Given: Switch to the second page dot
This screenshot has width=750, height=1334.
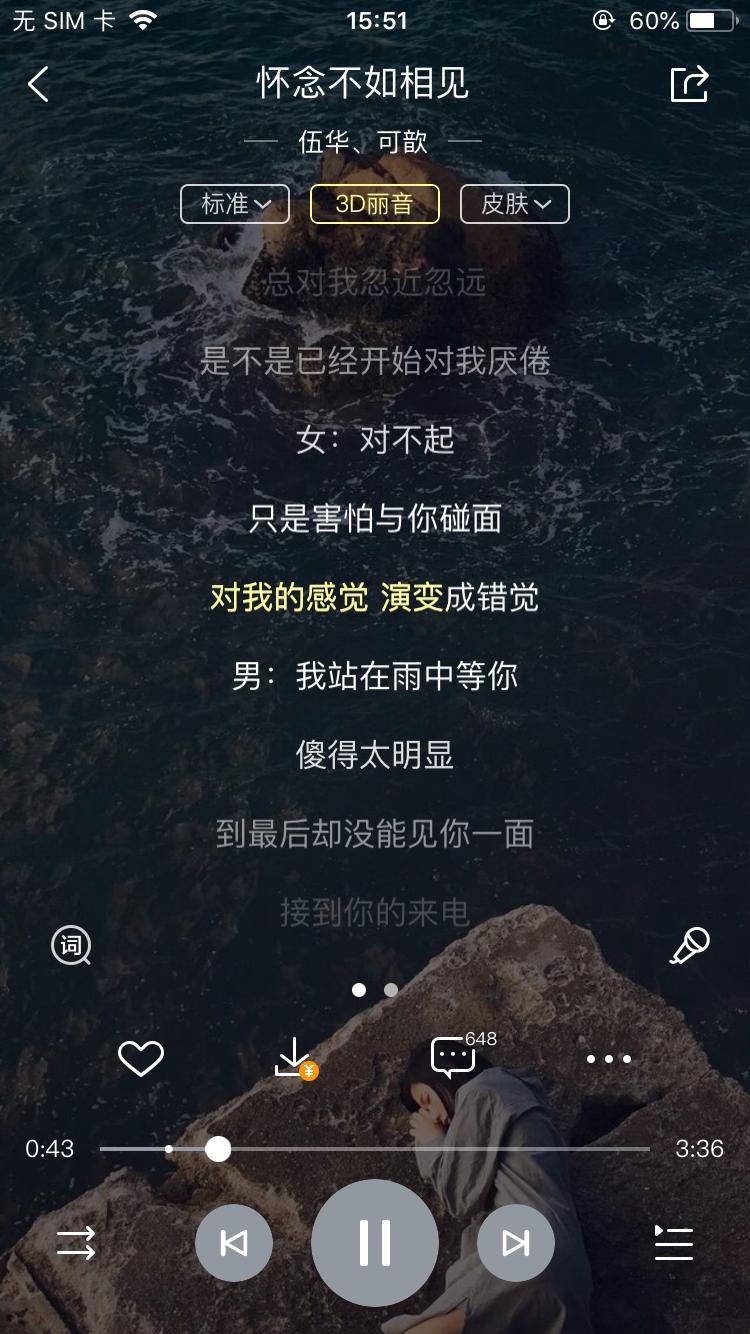Looking at the screenshot, I should [x=390, y=989].
